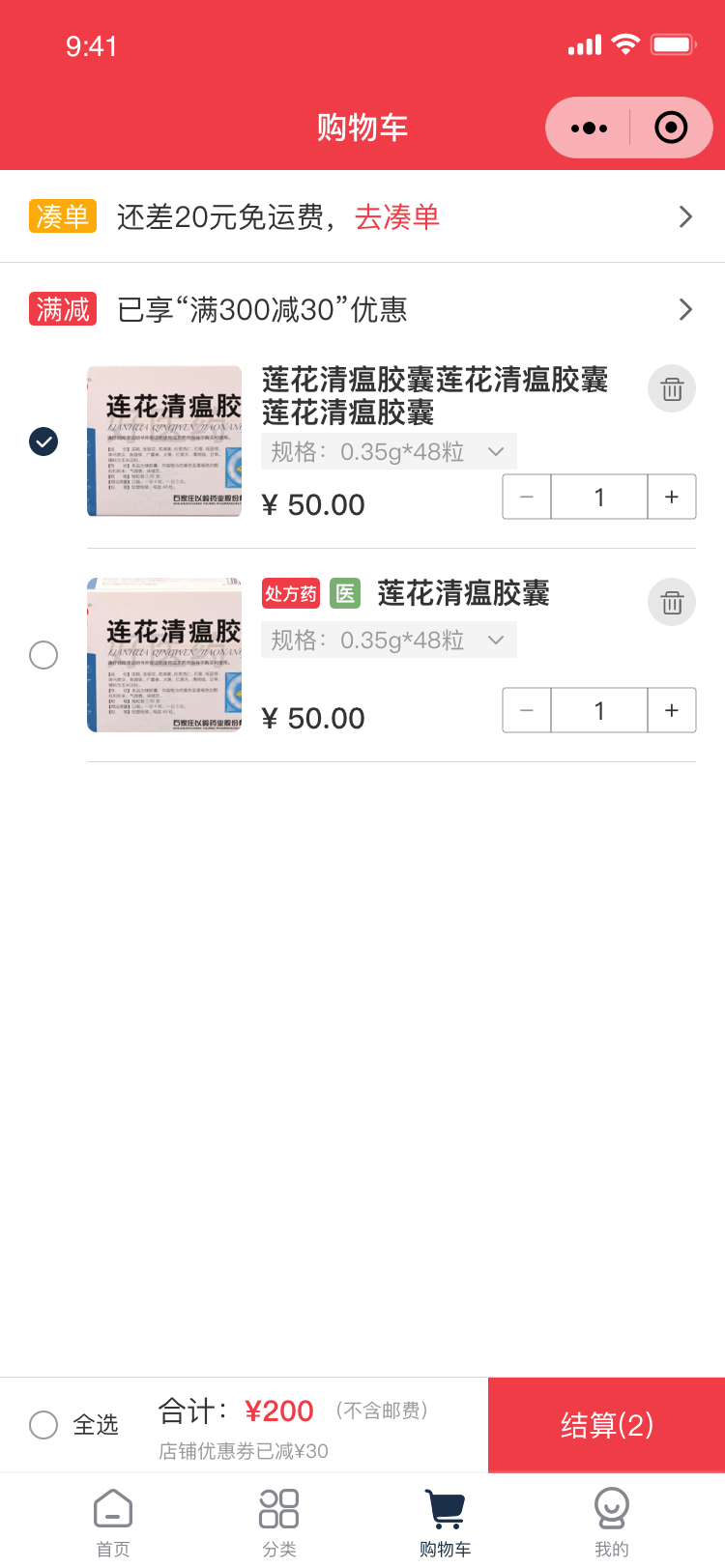Decrease quantity of the checked cart item
The image size is (725, 1568).
(x=527, y=497)
